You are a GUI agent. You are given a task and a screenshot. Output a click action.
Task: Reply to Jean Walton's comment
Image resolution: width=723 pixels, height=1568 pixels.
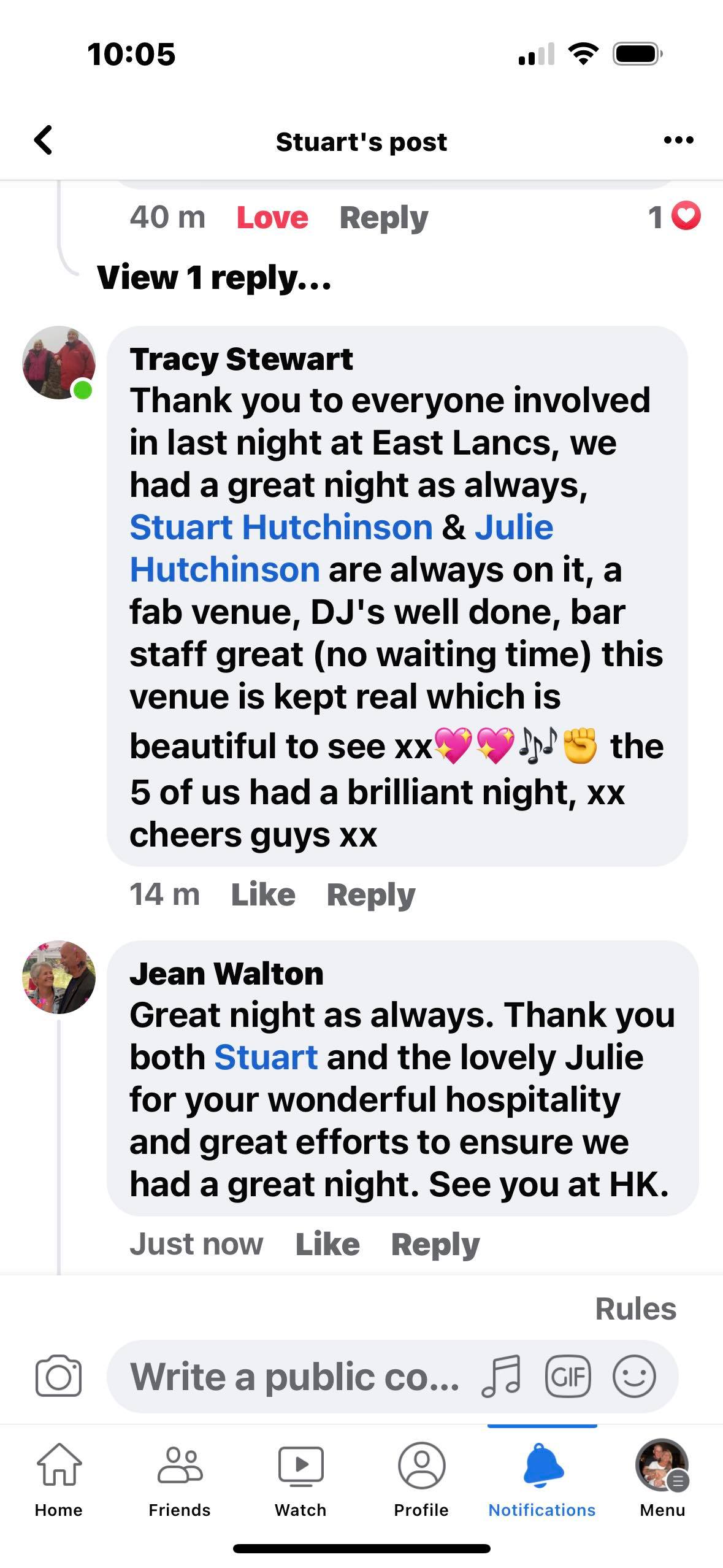pyautogui.click(x=435, y=1244)
